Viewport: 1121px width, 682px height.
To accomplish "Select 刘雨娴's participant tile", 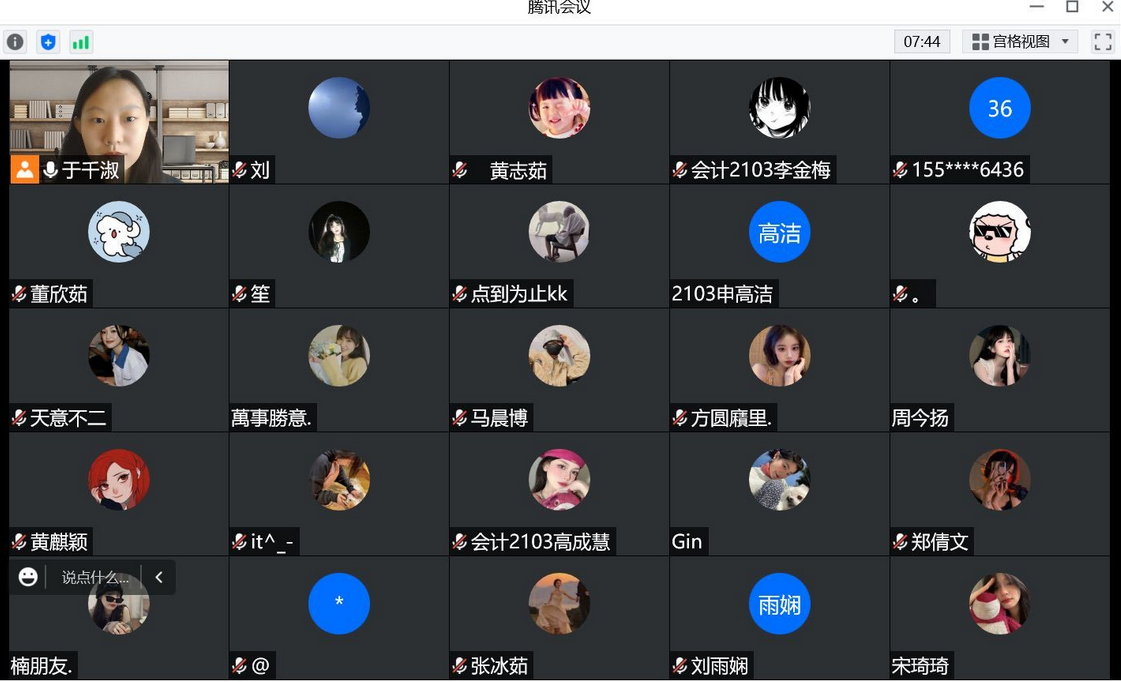I will point(779,617).
